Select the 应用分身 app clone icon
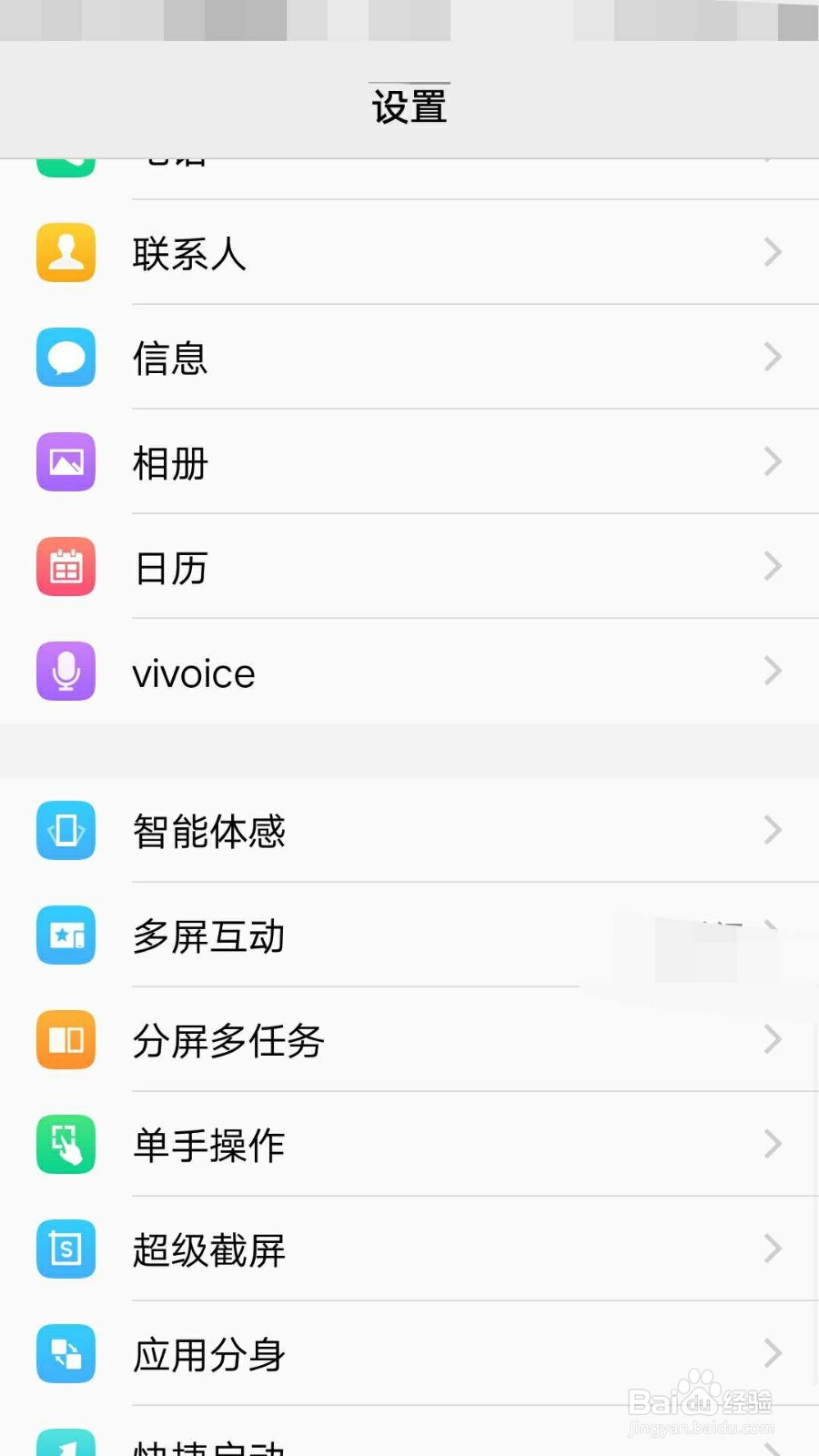Screen dimensions: 819x1456 coord(65,1354)
